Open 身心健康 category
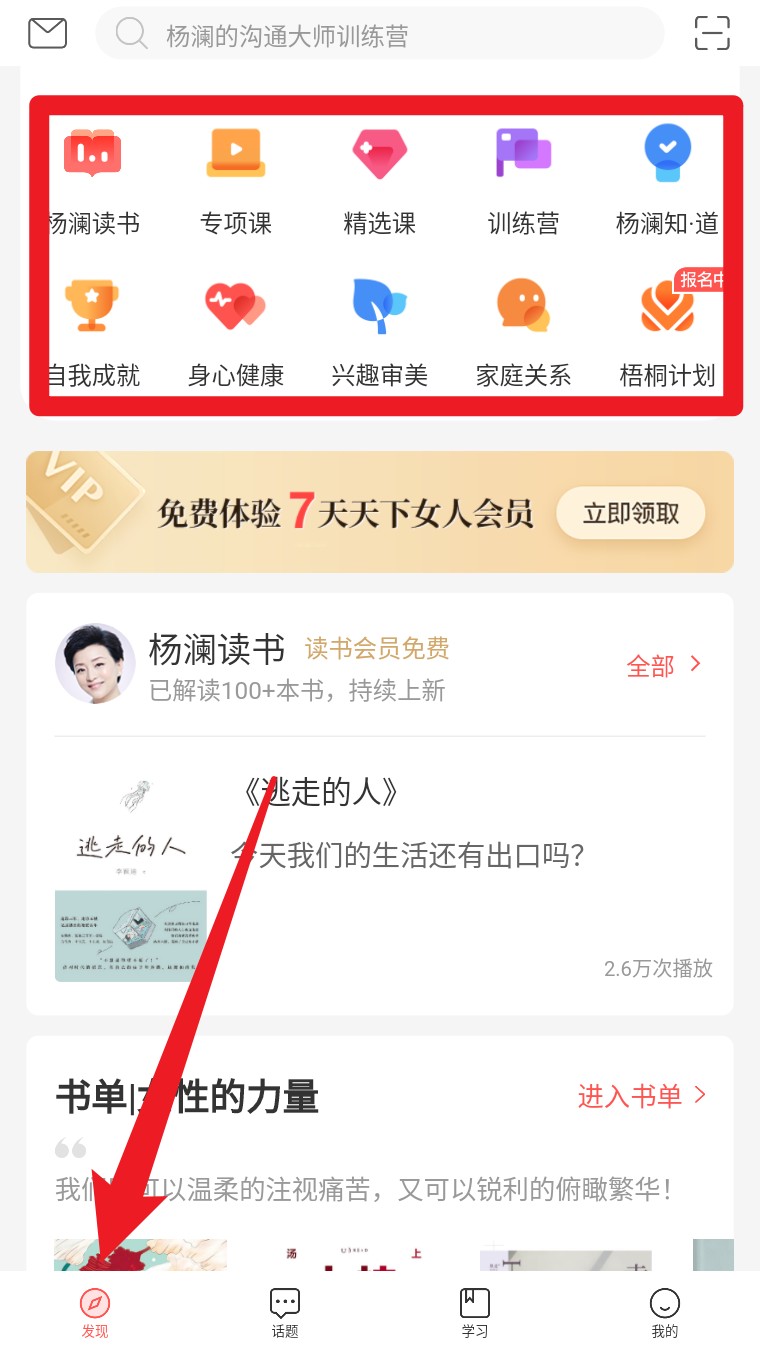The image size is (760, 1355). [236, 332]
